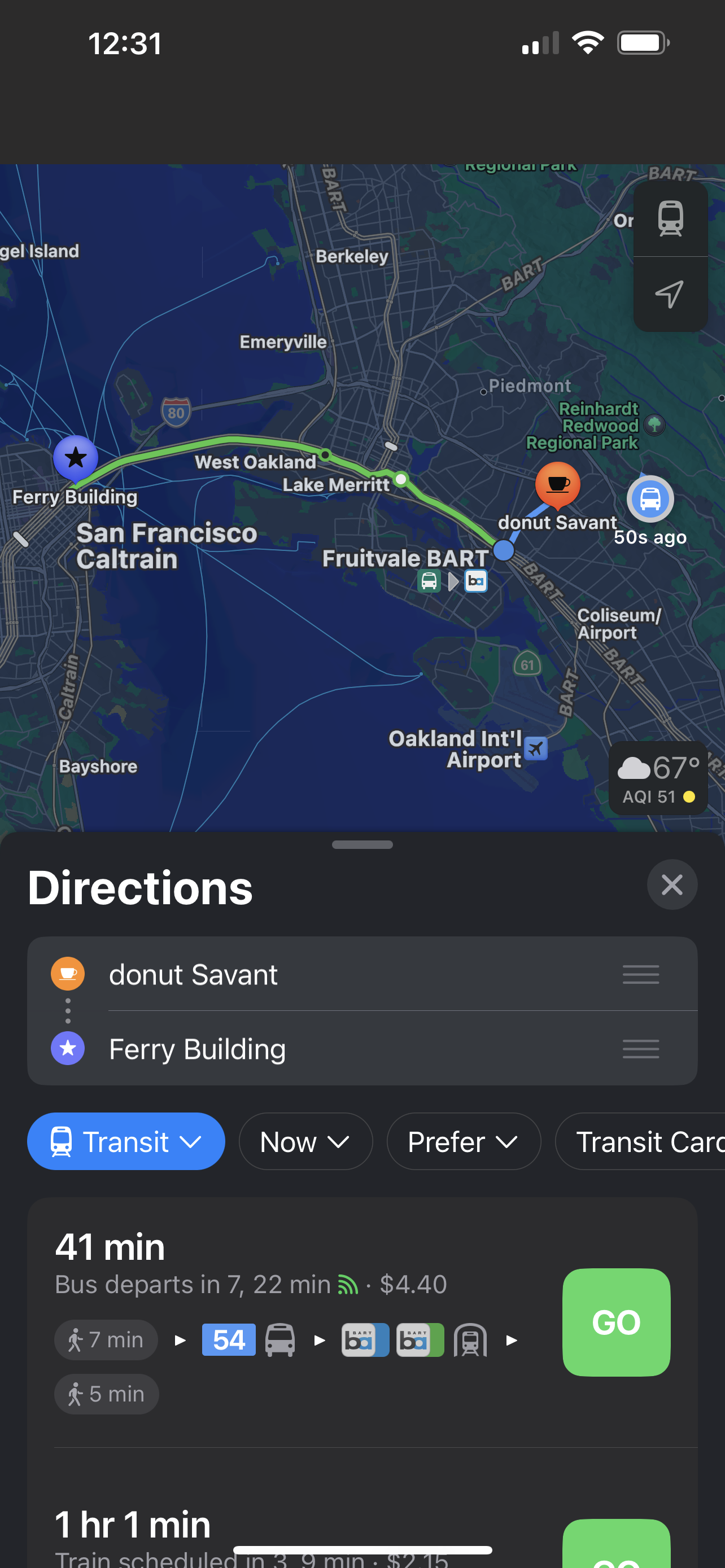Tap the live bus location marker from 50s ago

point(649,498)
